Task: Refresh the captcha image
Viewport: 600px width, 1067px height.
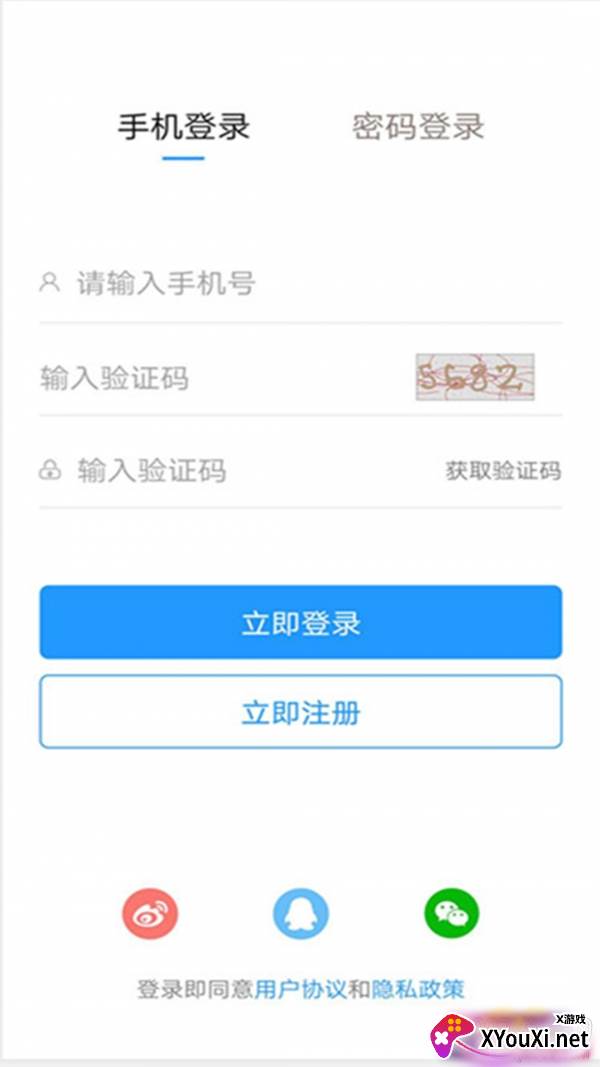Action: (x=475, y=377)
